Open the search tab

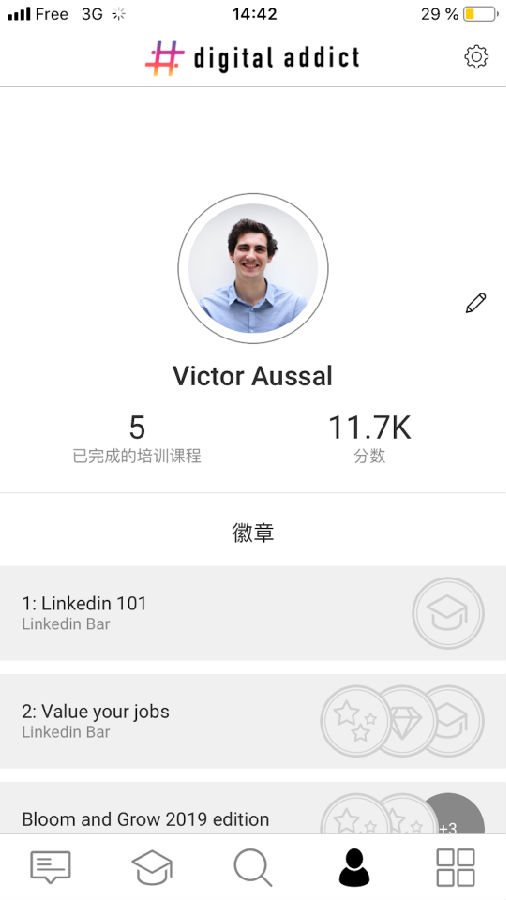point(253,867)
